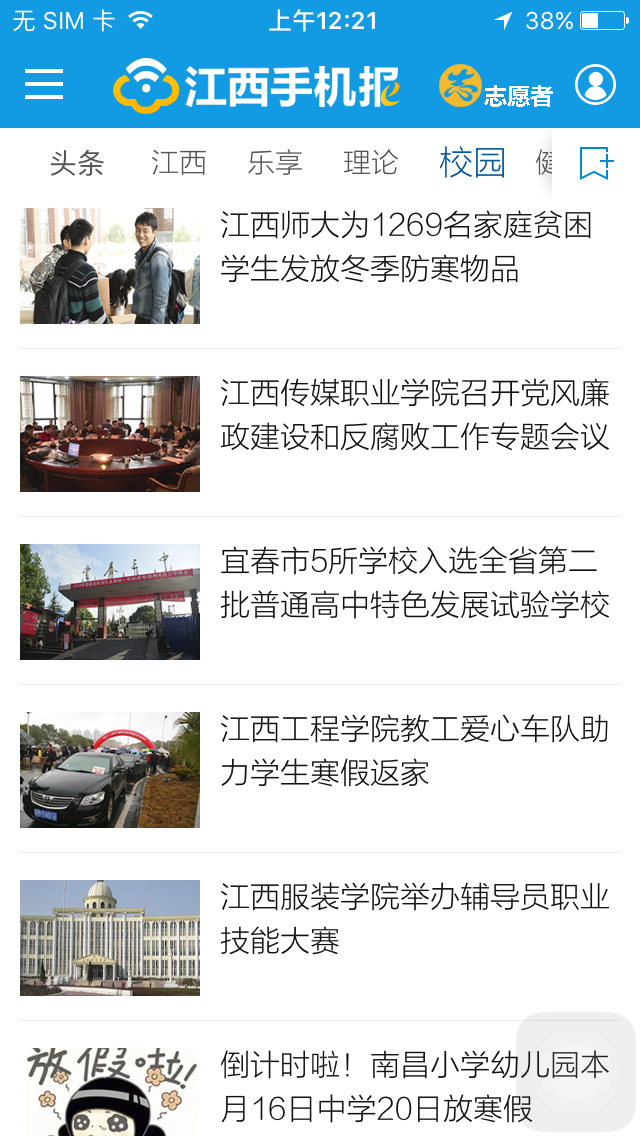Switch to the 江西 tab

coord(179,162)
